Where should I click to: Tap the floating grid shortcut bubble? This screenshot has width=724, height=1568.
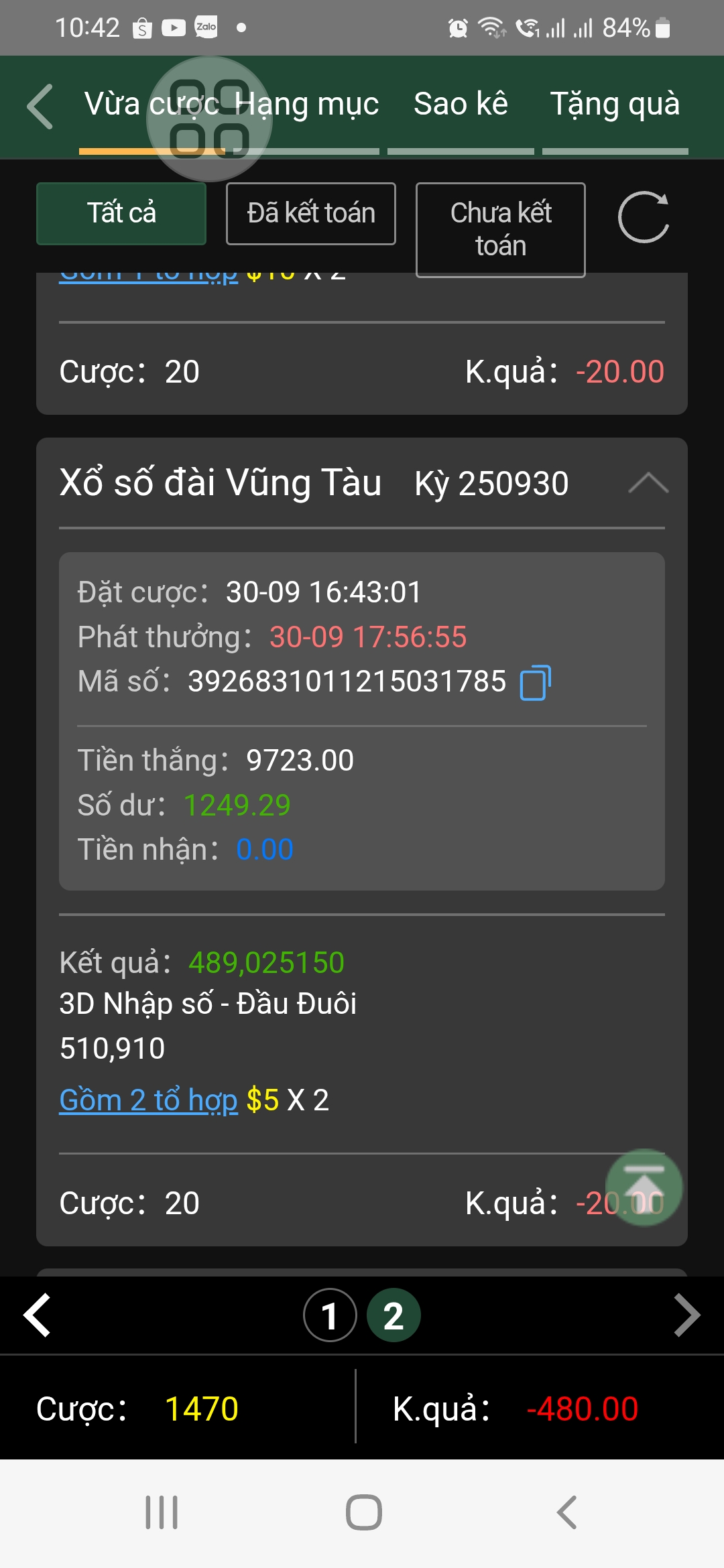tap(209, 119)
